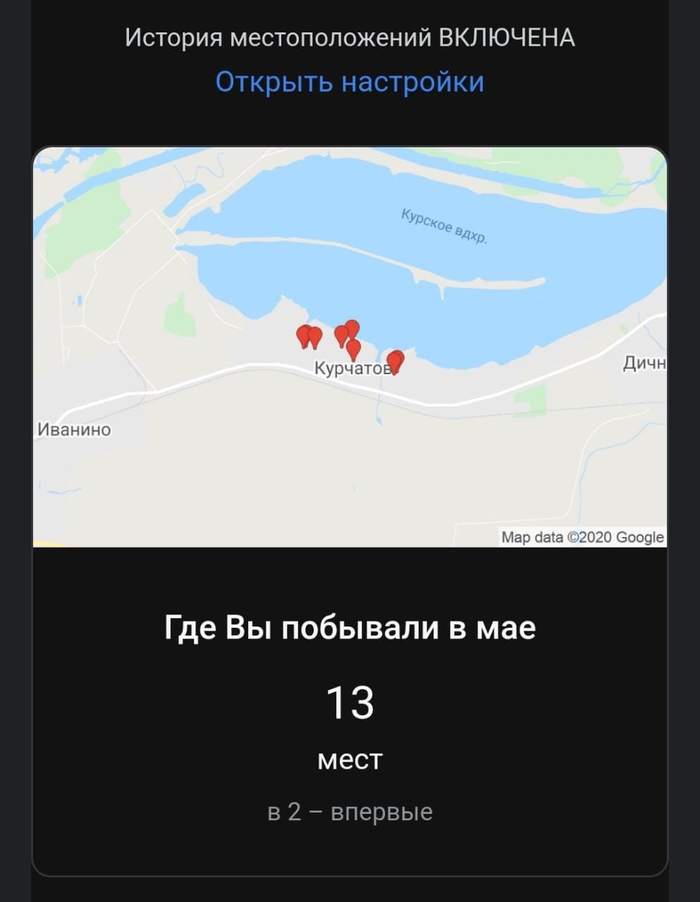Open the 'Открыть настройки' link
700x902 pixels.
click(x=349, y=82)
